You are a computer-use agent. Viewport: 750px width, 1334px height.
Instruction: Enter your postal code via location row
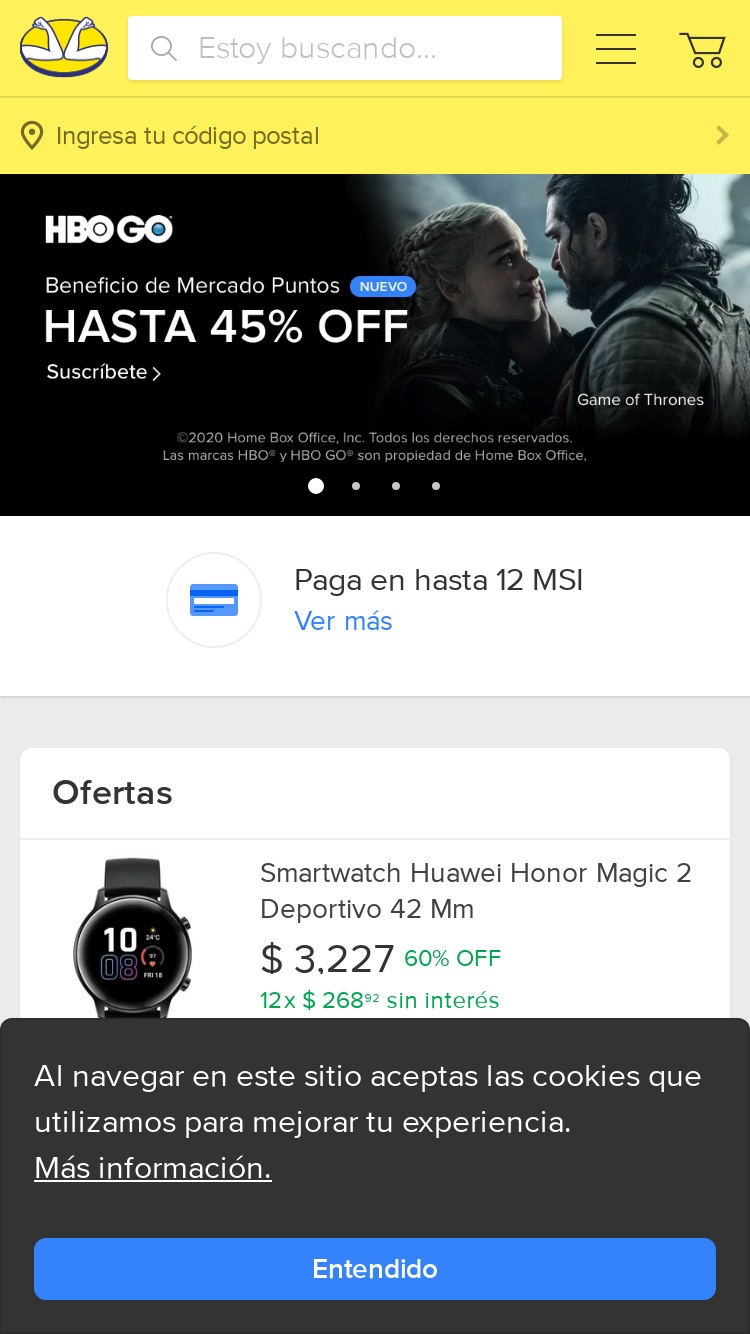[375, 136]
